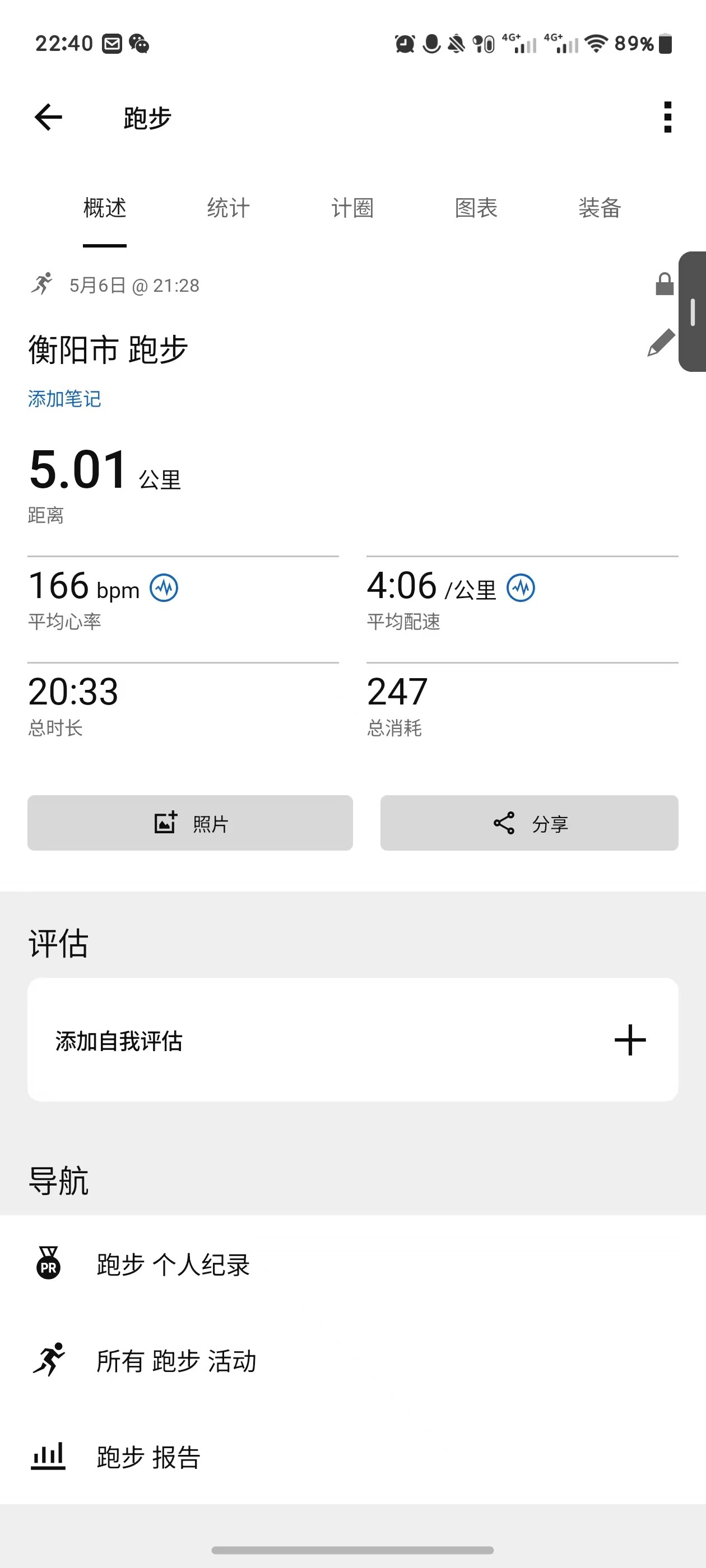Image resolution: width=706 pixels, height=1568 pixels.
Task: Open 跑步 个人纪录
Action: pyautogui.click(x=352, y=1264)
